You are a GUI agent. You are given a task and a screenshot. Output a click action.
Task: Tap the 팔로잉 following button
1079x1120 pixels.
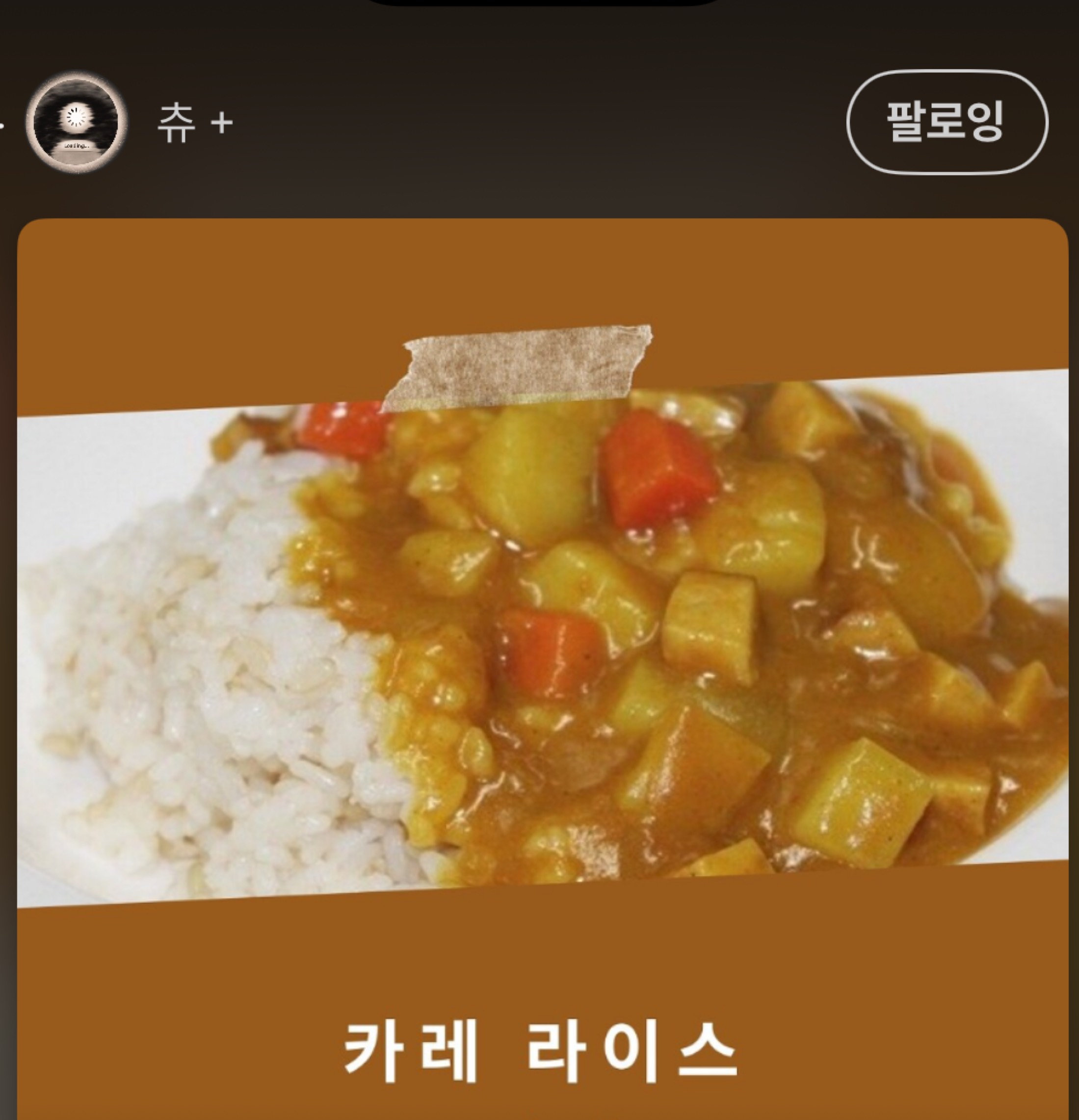click(x=947, y=122)
